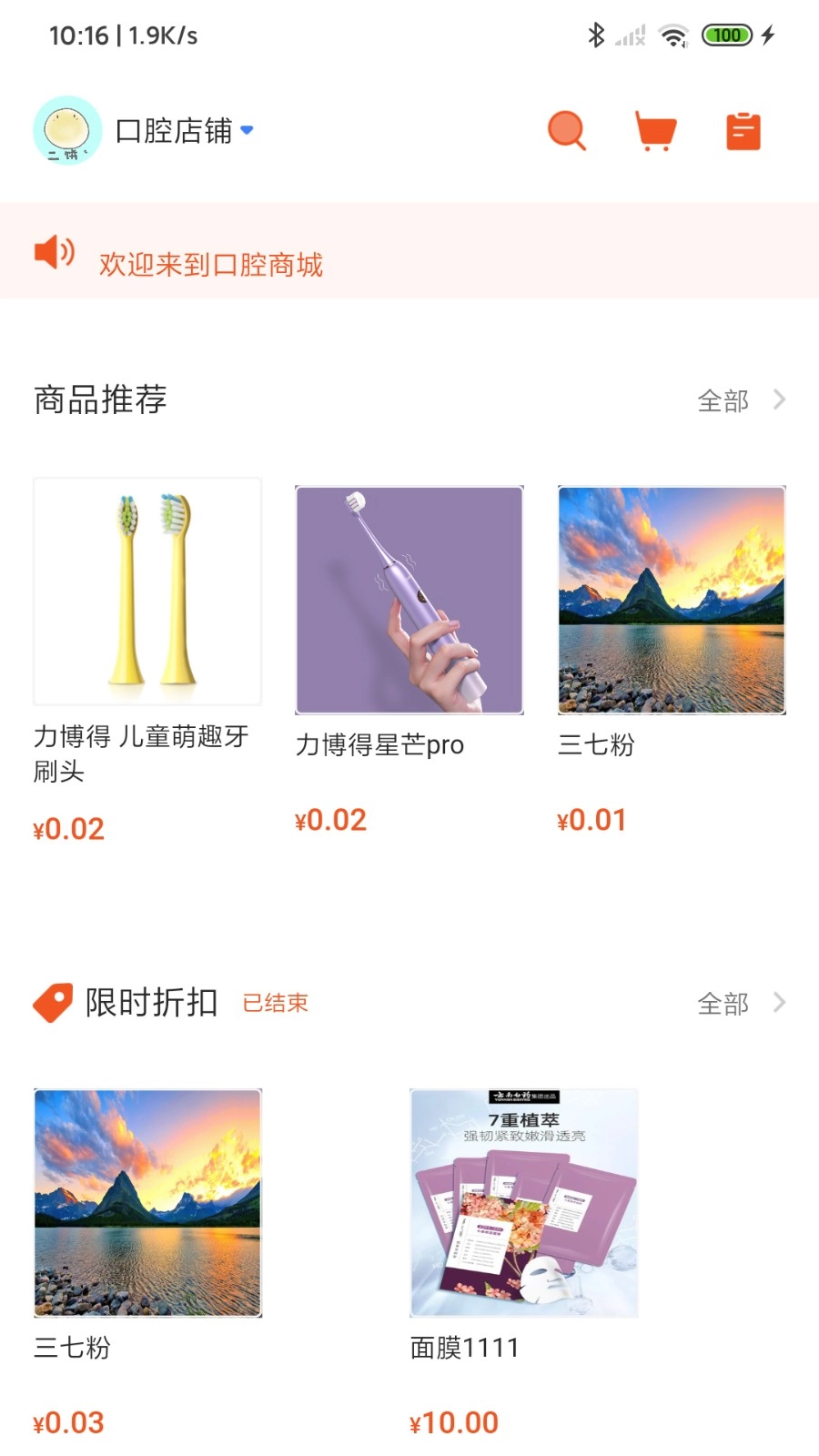This screenshot has height=1456, width=819.
Task: Expand the 口腔店铺 store dropdown
Action: click(185, 131)
